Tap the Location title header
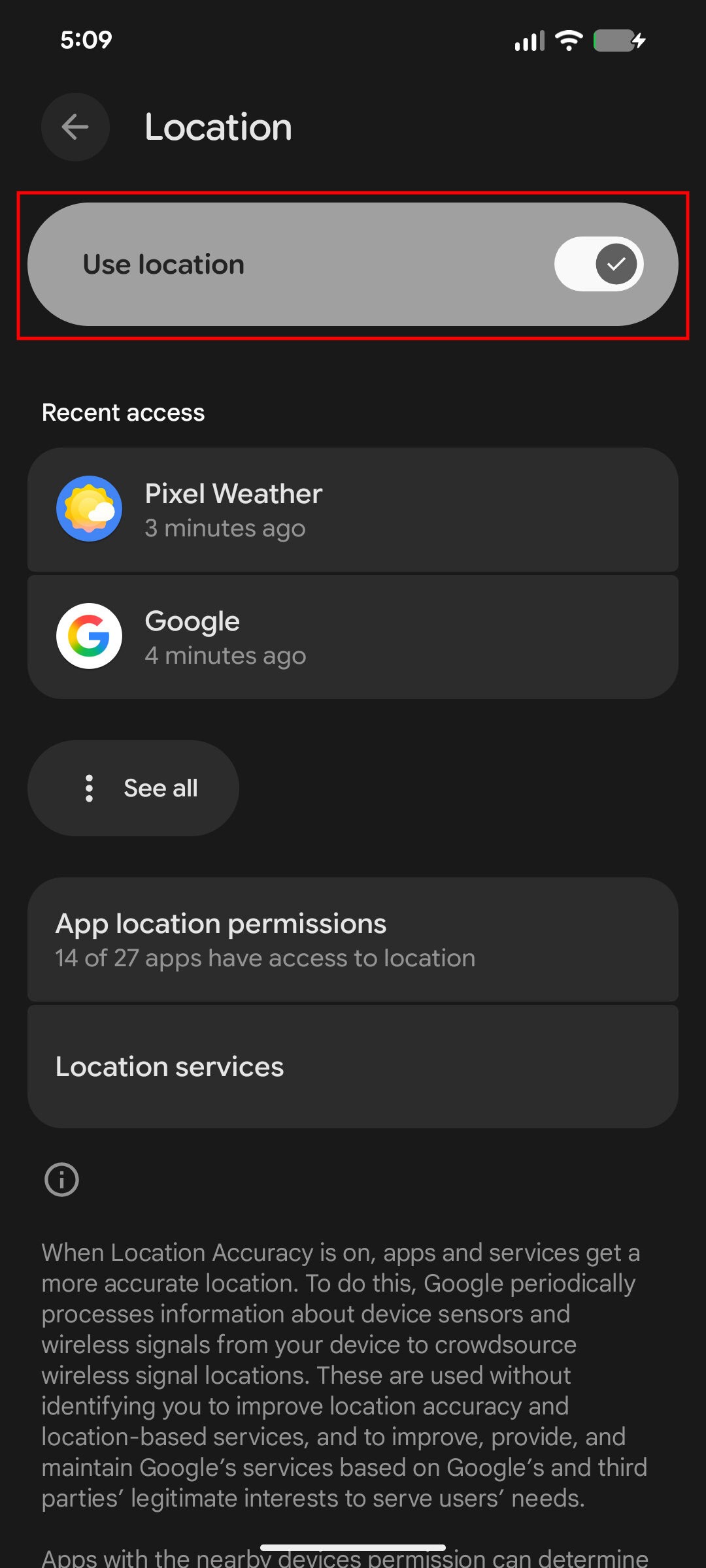706x1568 pixels. point(218,127)
